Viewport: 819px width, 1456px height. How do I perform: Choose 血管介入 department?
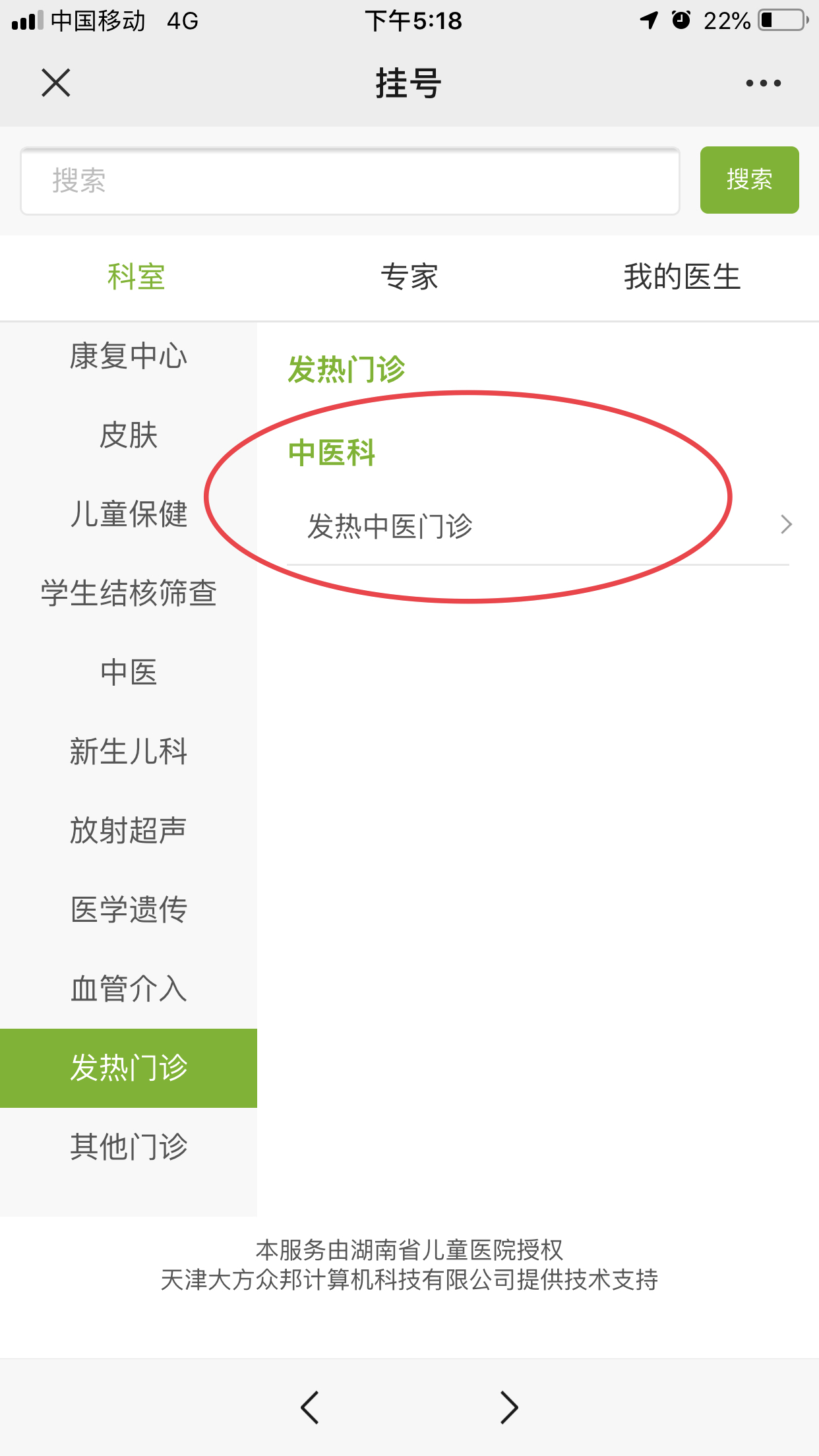pos(129,989)
